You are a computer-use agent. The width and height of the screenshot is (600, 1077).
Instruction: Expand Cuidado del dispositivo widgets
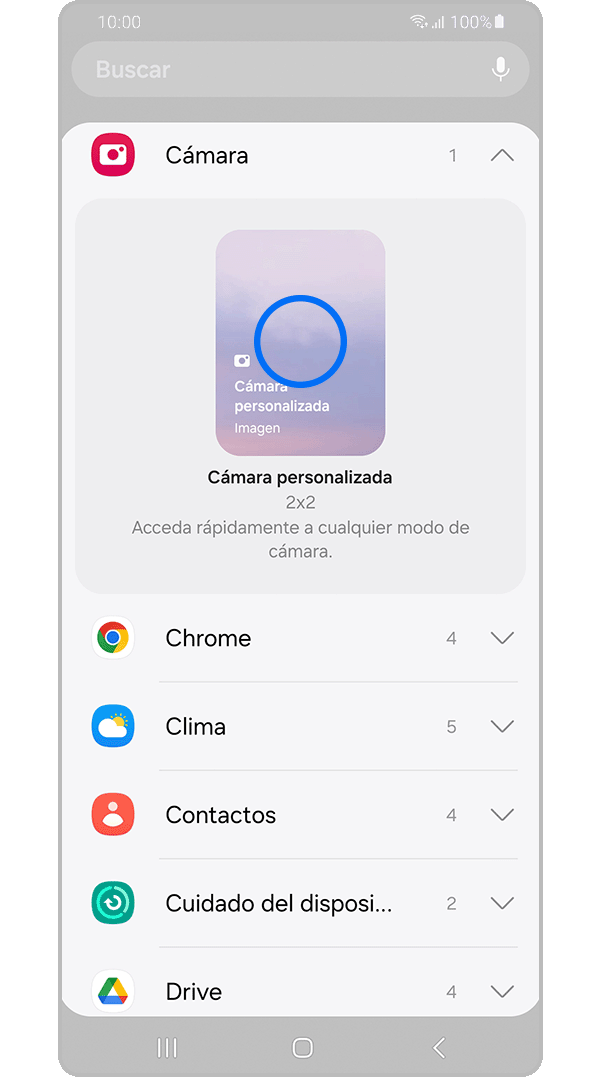(x=502, y=903)
